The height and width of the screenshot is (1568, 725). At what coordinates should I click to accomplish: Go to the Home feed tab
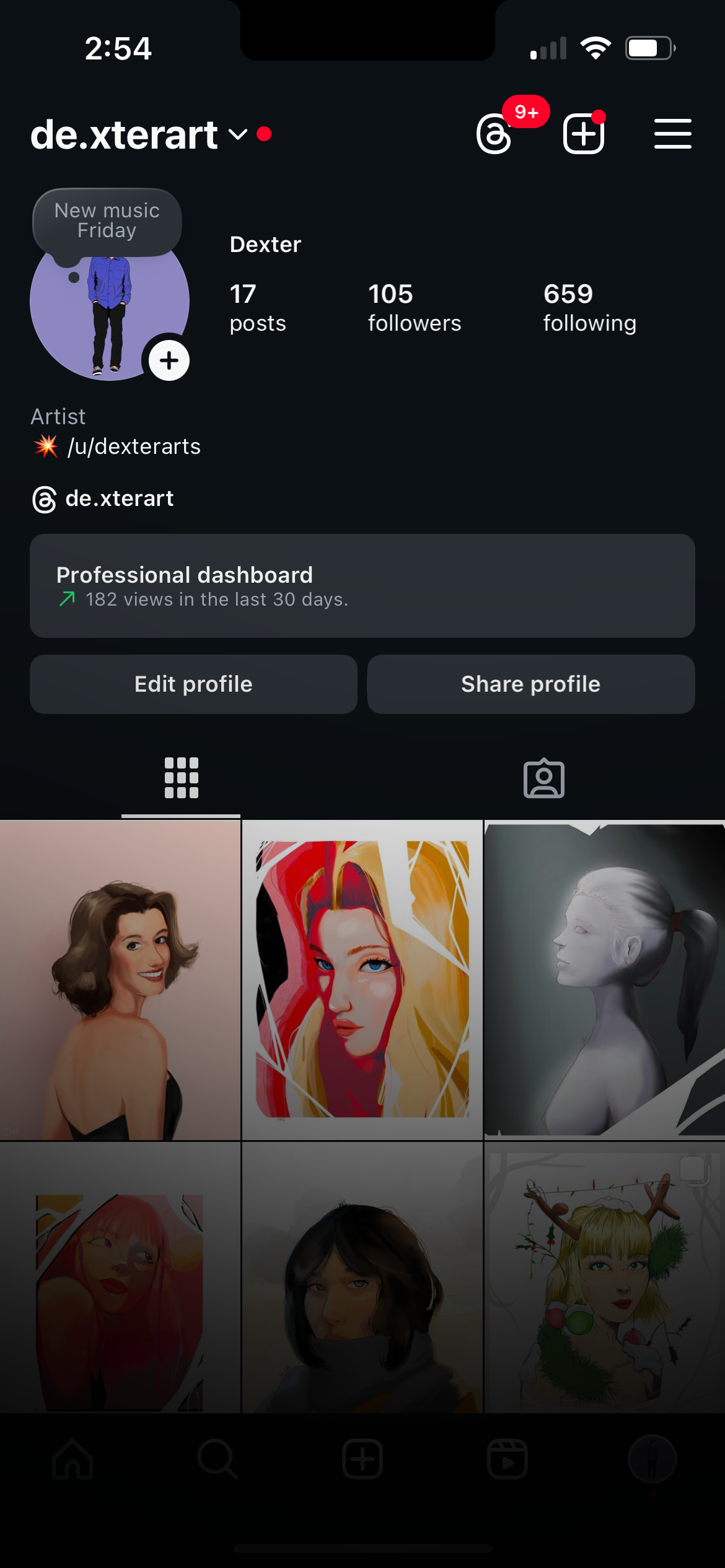click(72, 1459)
